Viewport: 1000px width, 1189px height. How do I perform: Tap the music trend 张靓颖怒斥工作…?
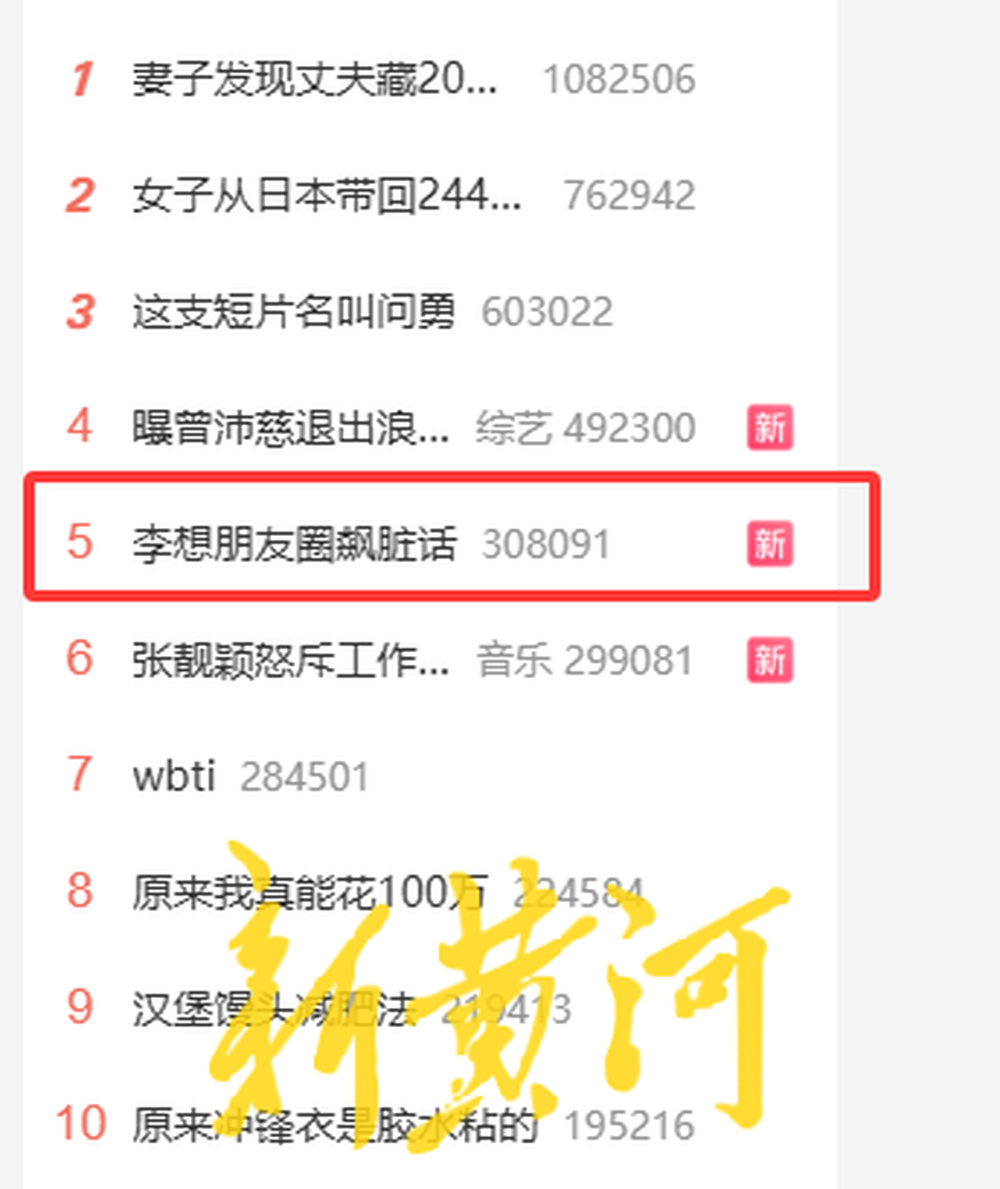291,660
